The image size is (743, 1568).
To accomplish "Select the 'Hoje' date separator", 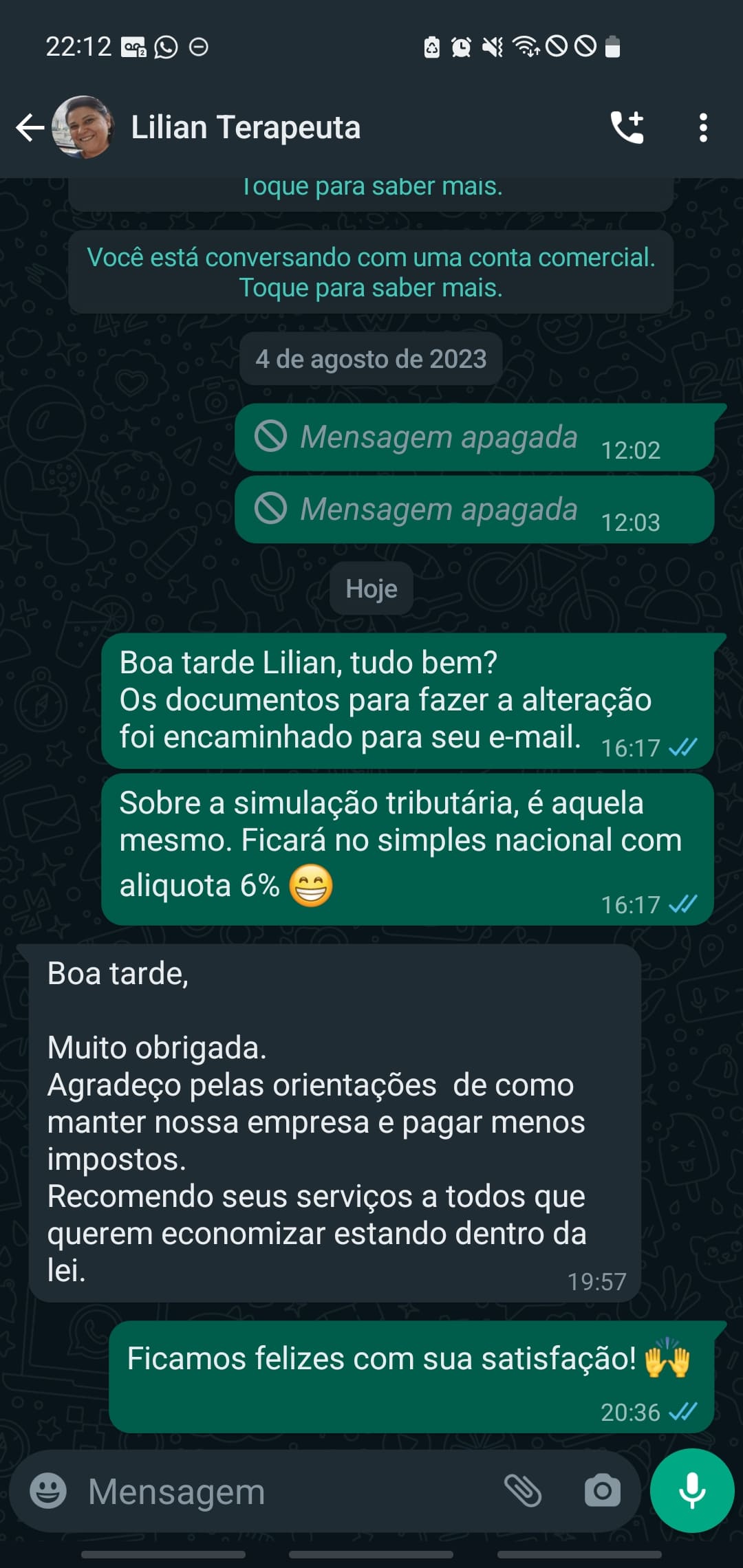I will pos(371,588).
